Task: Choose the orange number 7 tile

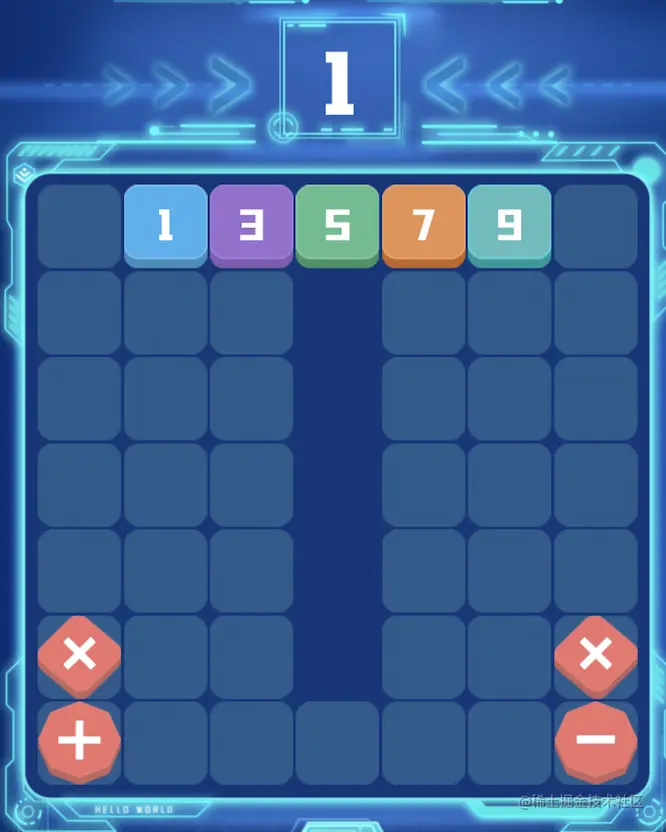Action: pyautogui.click(x=423, y=224)
